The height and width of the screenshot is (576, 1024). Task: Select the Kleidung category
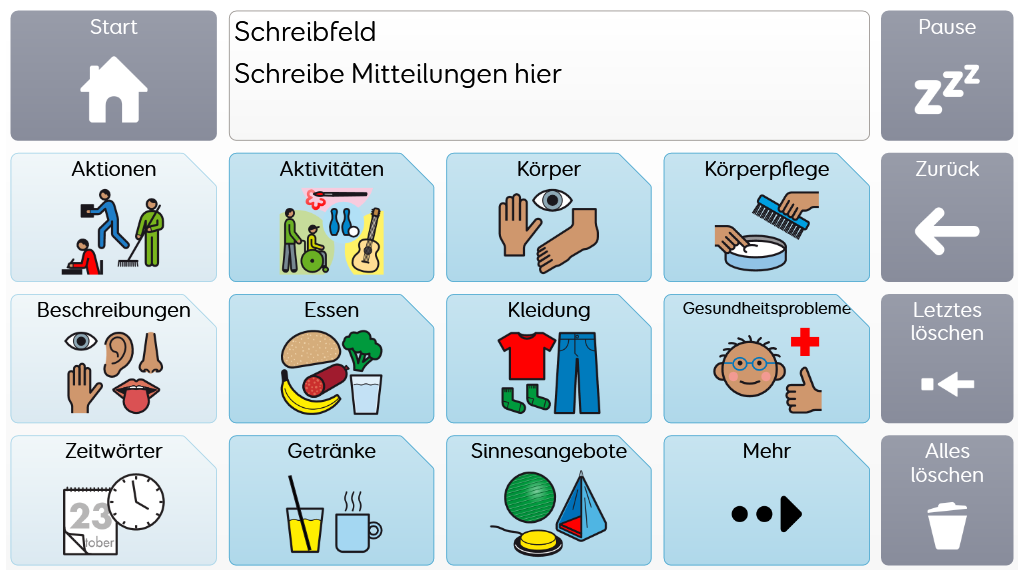[x=549, y=359]
